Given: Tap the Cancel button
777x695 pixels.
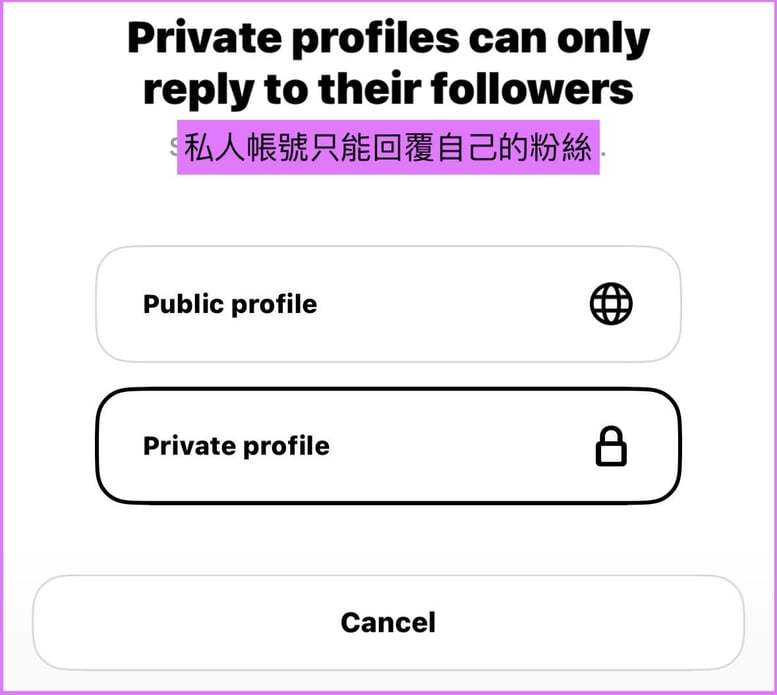Looking at the screenshot, I should [388, 622].
